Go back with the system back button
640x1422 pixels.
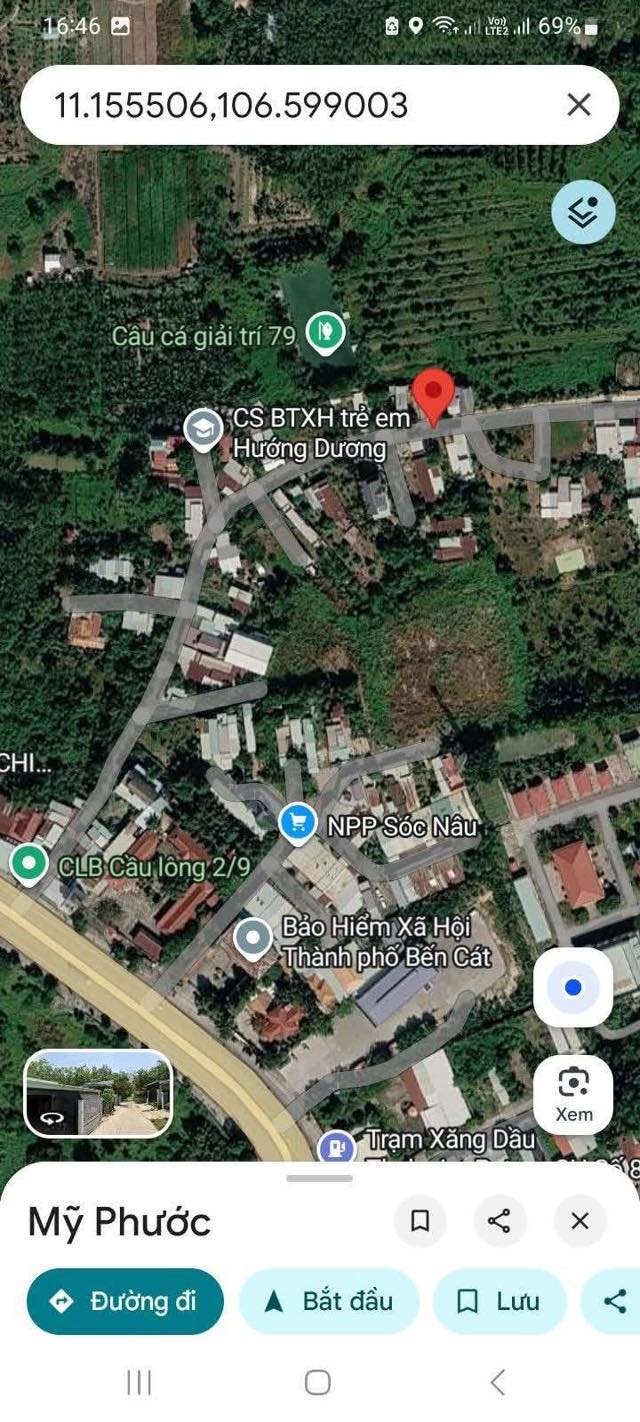click(x=498, y=1383)
